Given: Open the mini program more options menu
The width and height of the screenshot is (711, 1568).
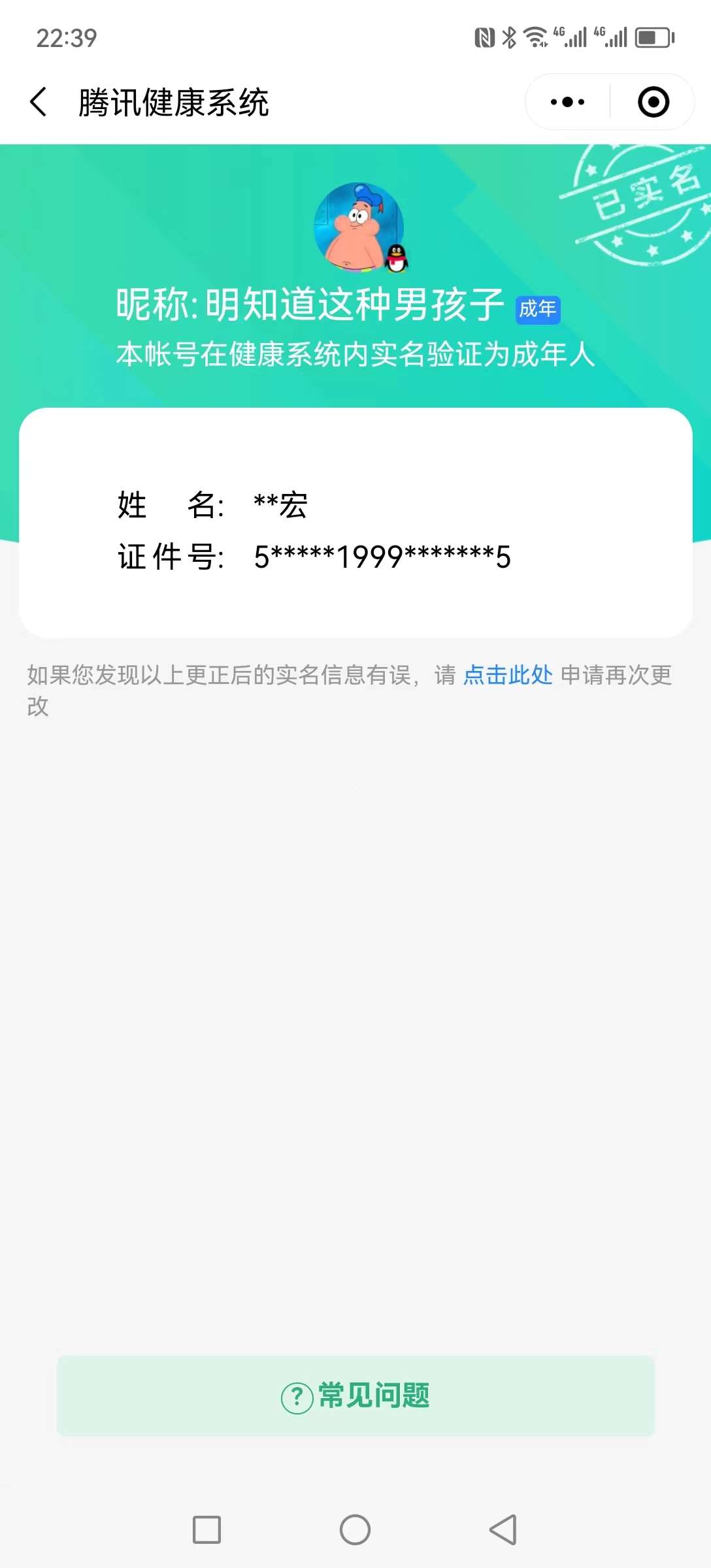Looking at the screenshot, I should coord(567,102).
